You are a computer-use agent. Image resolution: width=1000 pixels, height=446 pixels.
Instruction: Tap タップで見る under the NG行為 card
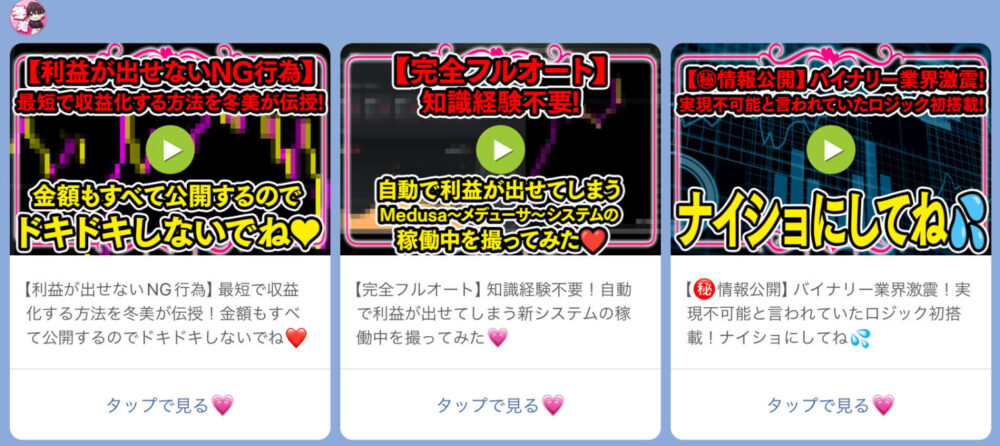[169, 405]
